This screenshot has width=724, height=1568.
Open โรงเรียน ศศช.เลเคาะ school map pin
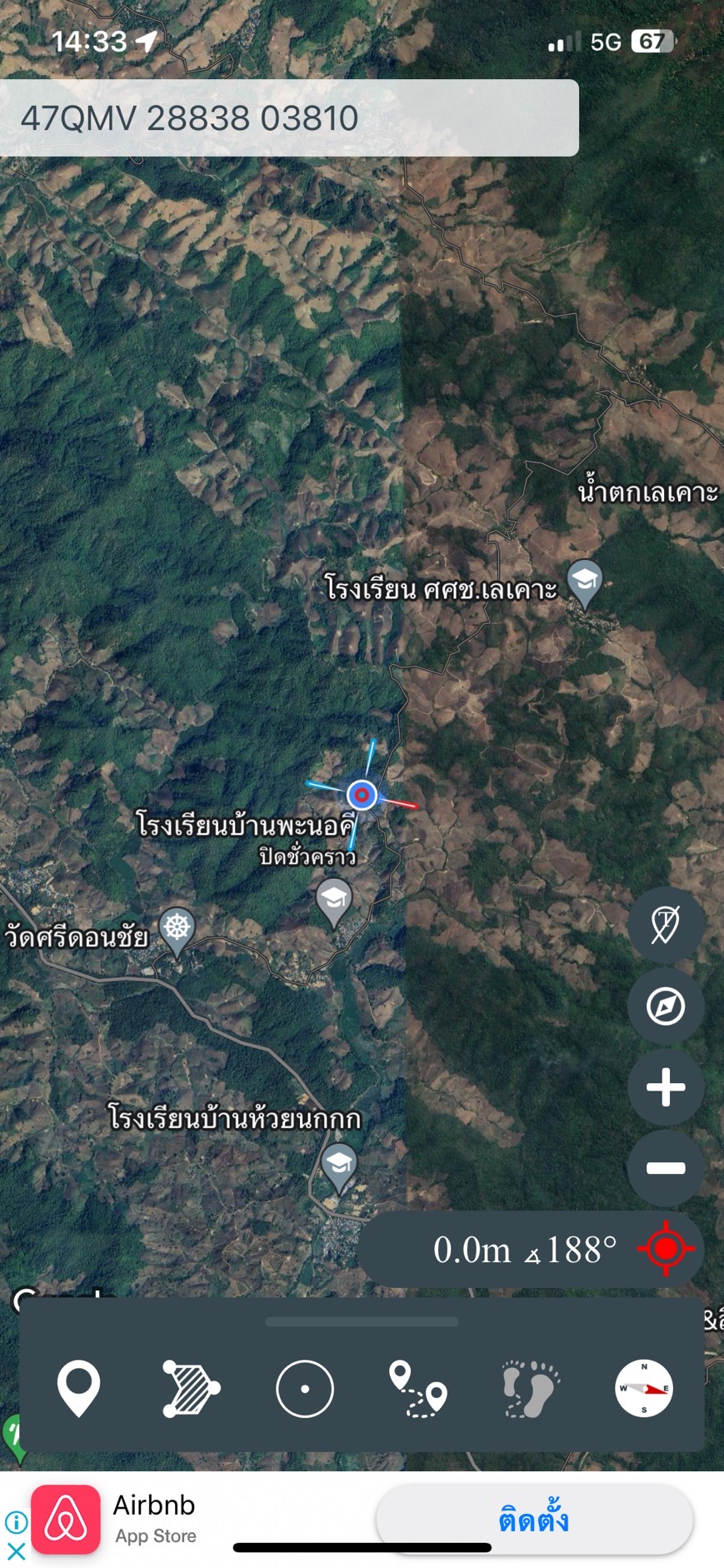pos(585,582)
